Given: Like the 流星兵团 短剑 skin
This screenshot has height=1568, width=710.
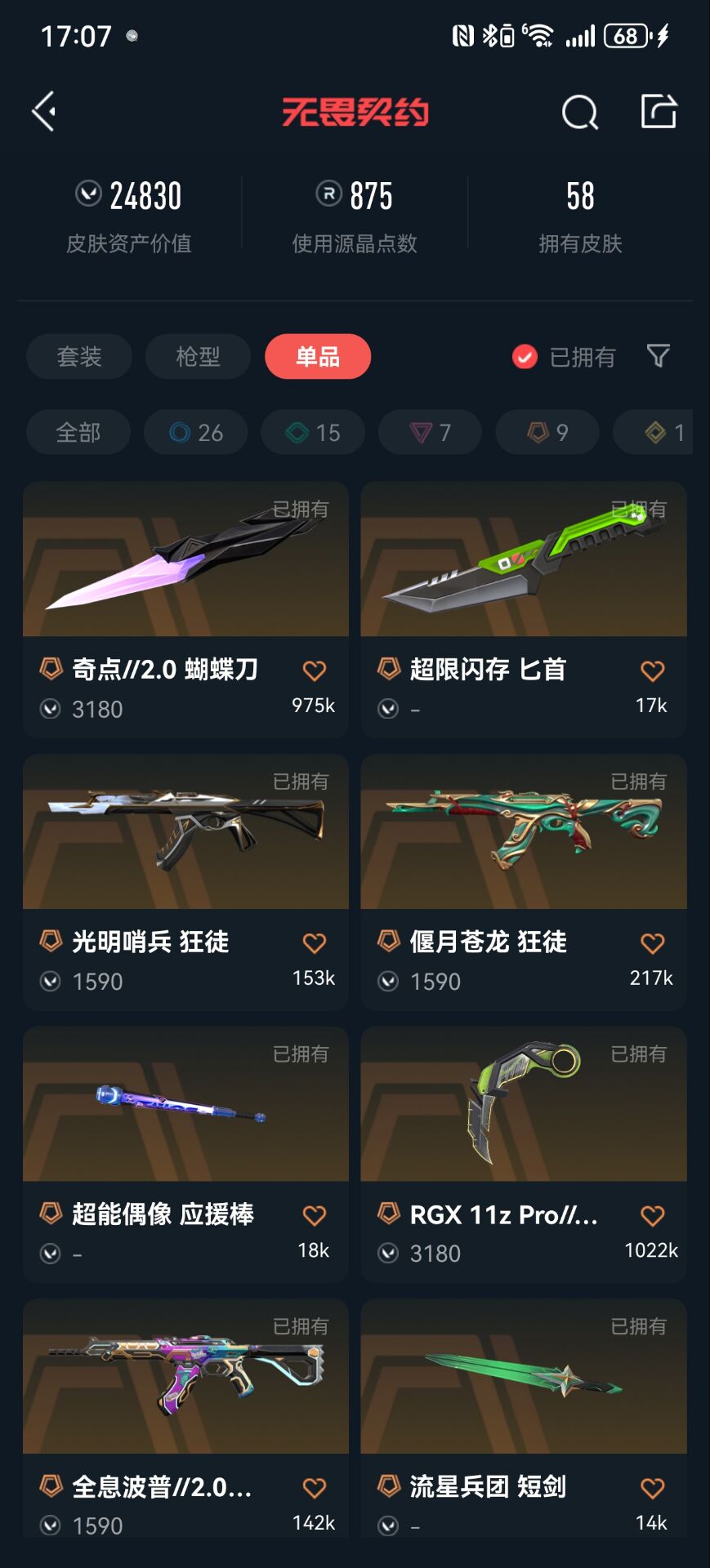Looking at the screenshot, I should click(x=652, y=1488).
